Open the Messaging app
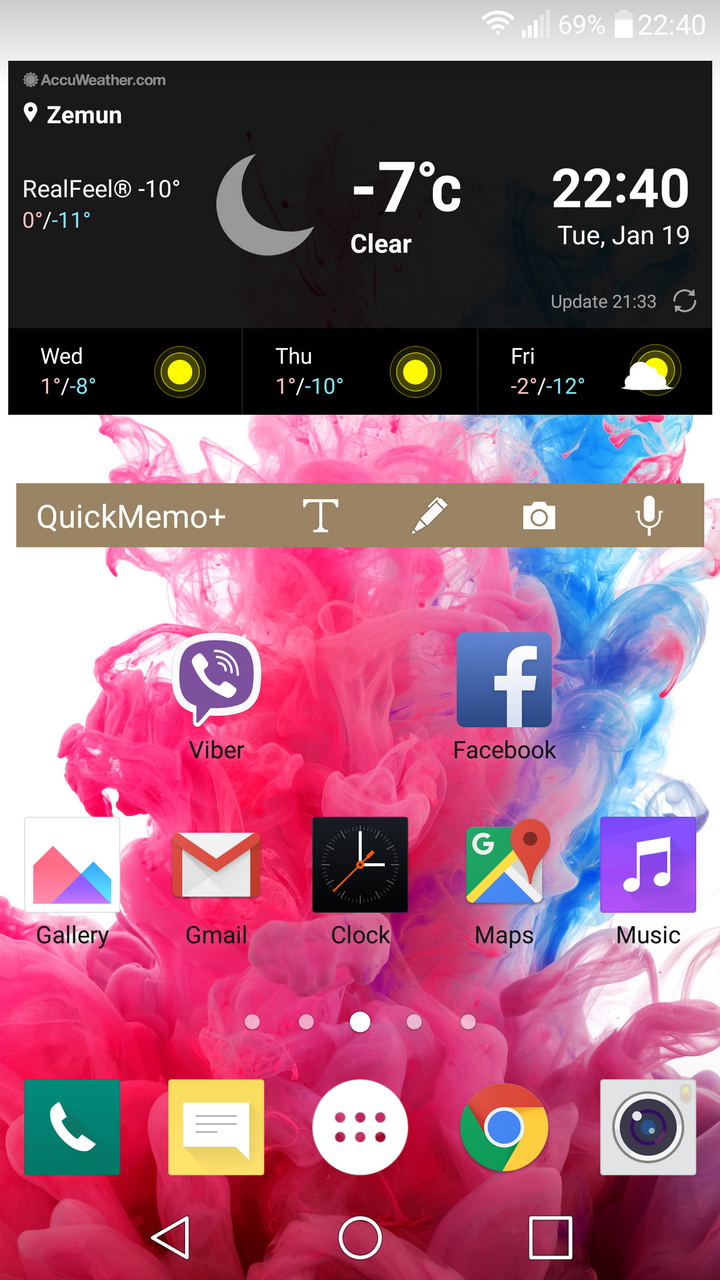This screenshot has width=720, height=1280. pos(216,1127)
